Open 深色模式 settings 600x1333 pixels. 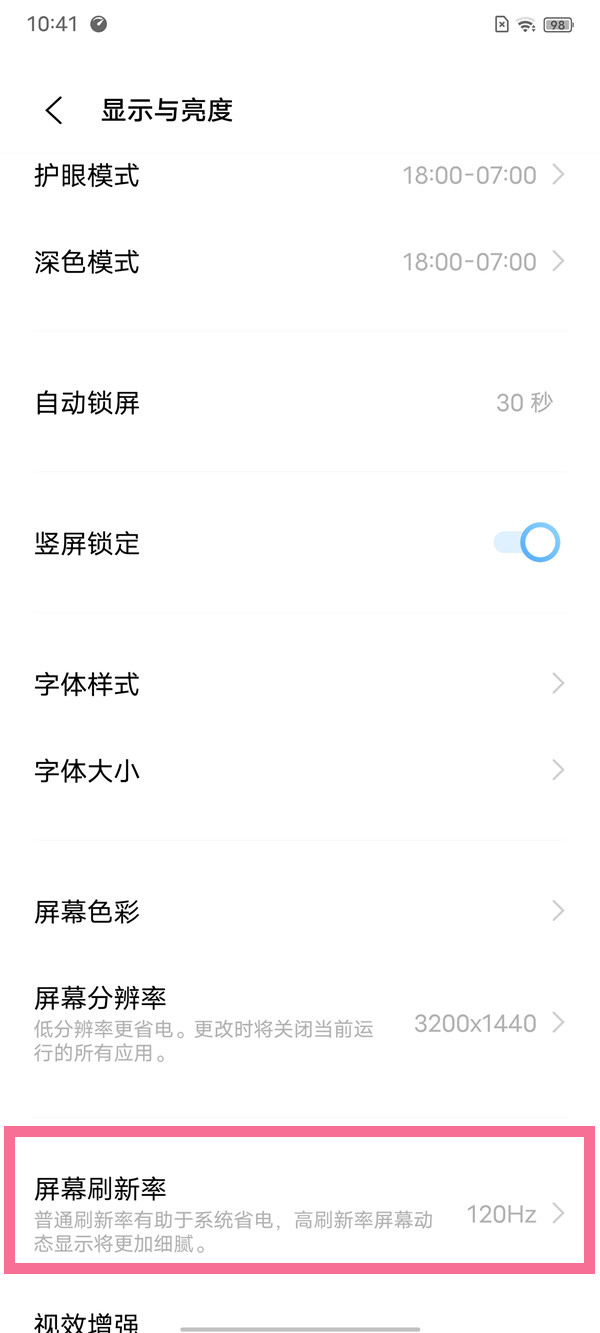300,262
